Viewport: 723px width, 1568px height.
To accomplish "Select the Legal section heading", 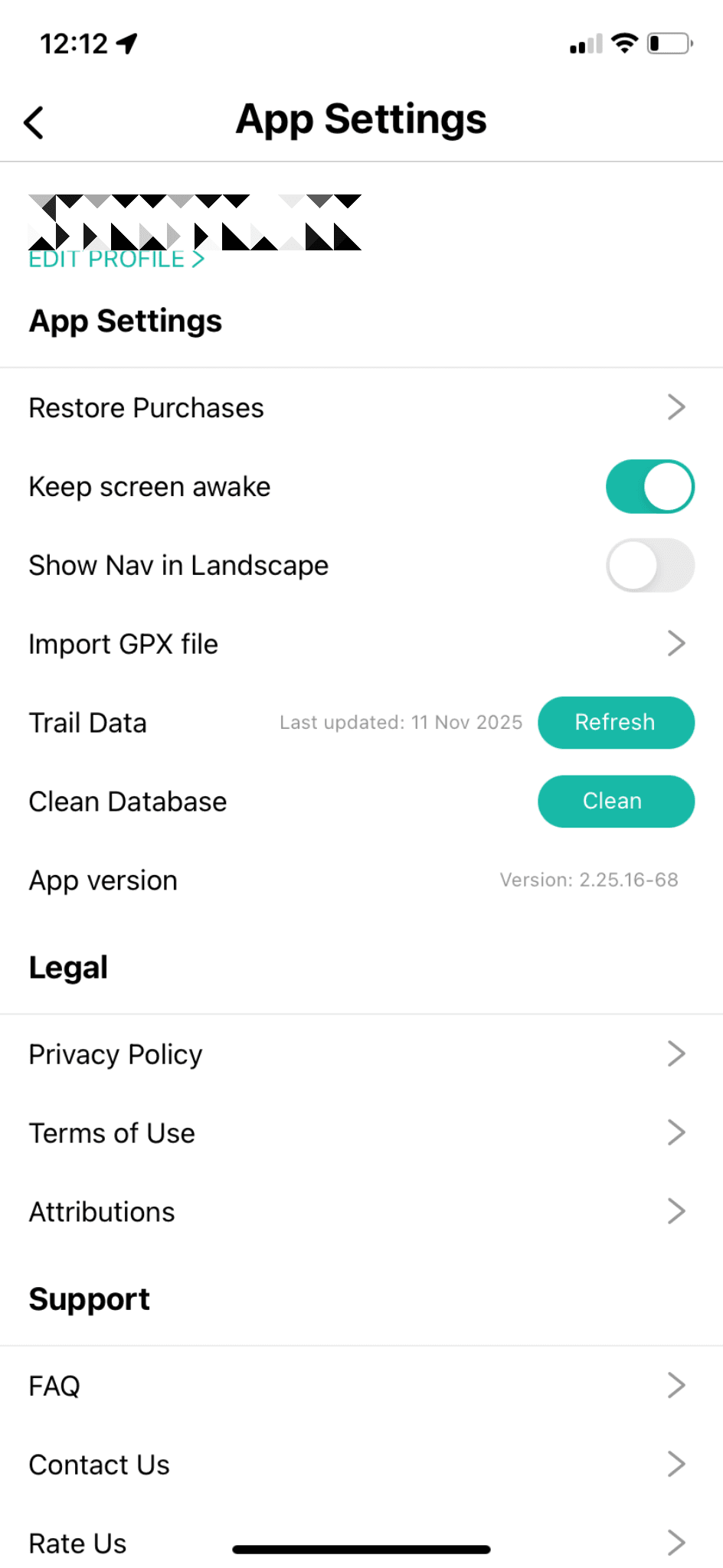I will pyautogui.click(x=67, y=966).
